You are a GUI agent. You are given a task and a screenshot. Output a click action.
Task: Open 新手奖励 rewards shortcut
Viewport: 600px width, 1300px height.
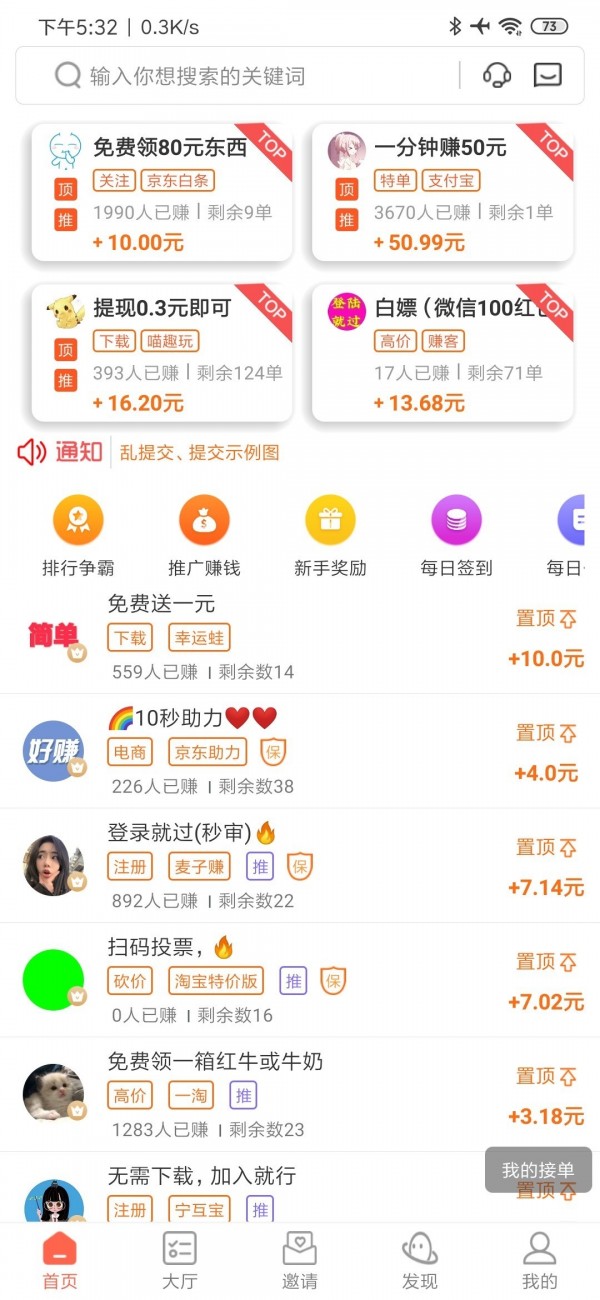pyautogui.click(x=330, y=536)
